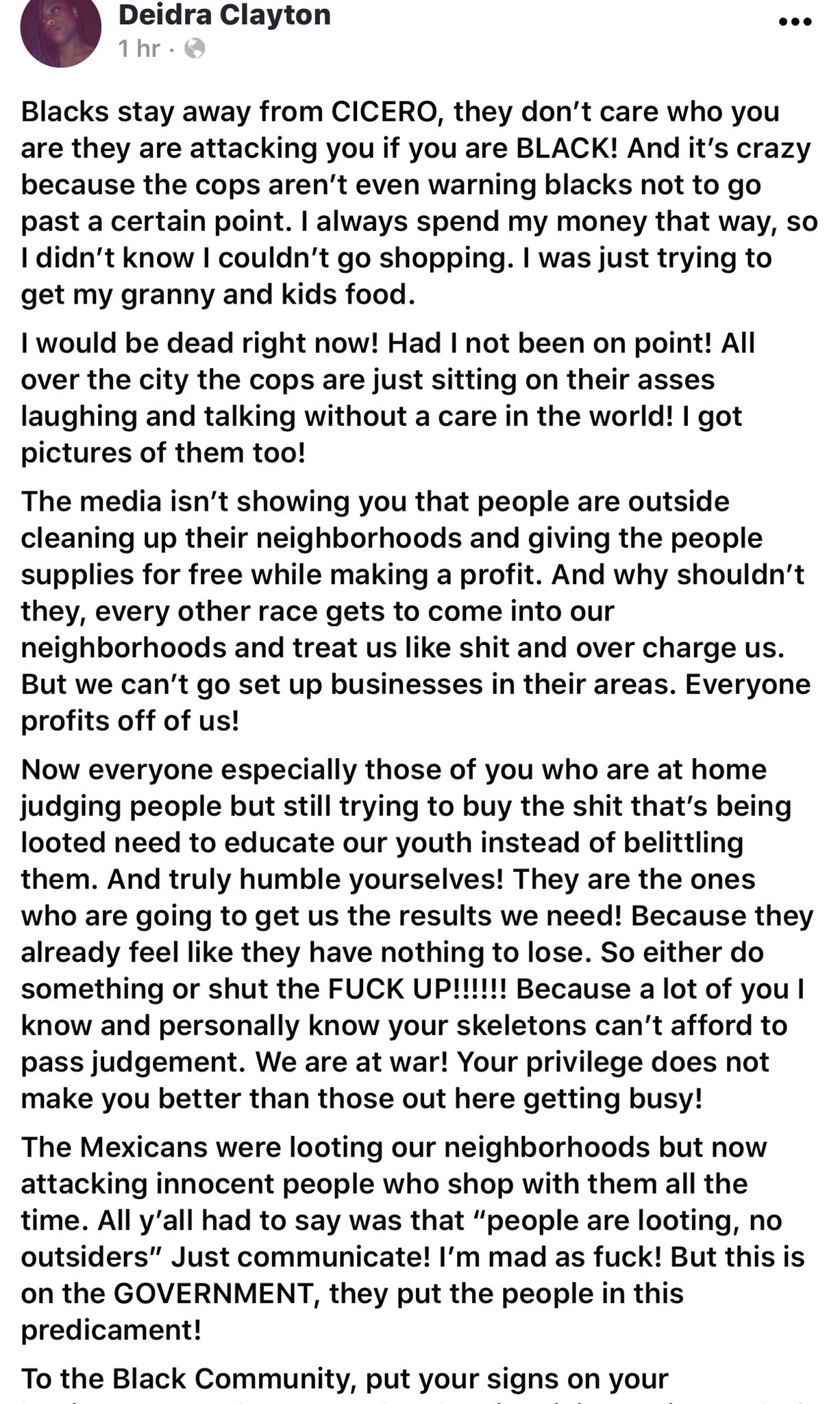
Task: Tap the name Deidra Clayton
Action: (x=224, y=15)
